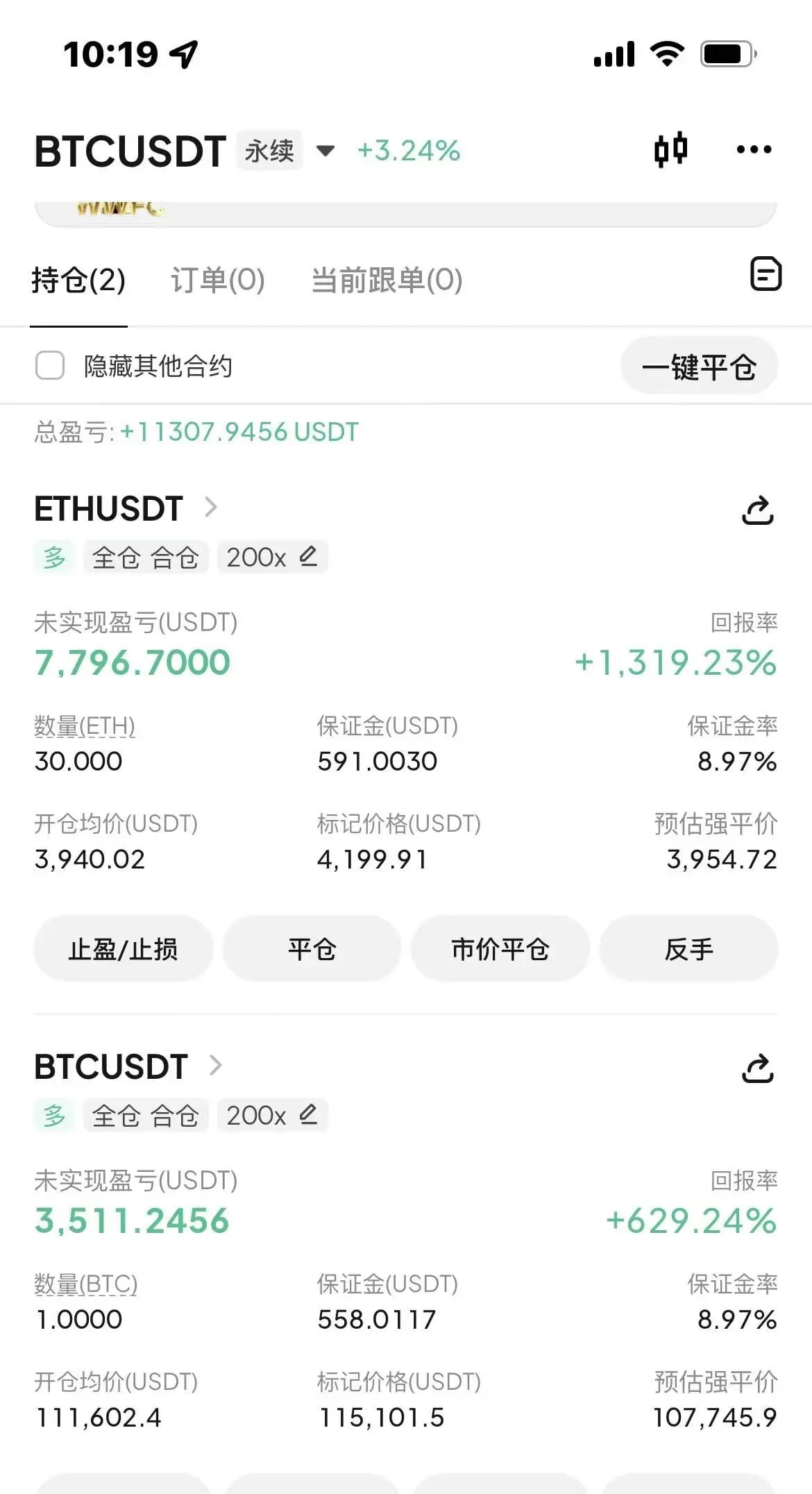Edit the 200x leverage for ETHUSDT
Image resolution: width=812 pixels, height=1494 pixels.
tap(307, 556)
